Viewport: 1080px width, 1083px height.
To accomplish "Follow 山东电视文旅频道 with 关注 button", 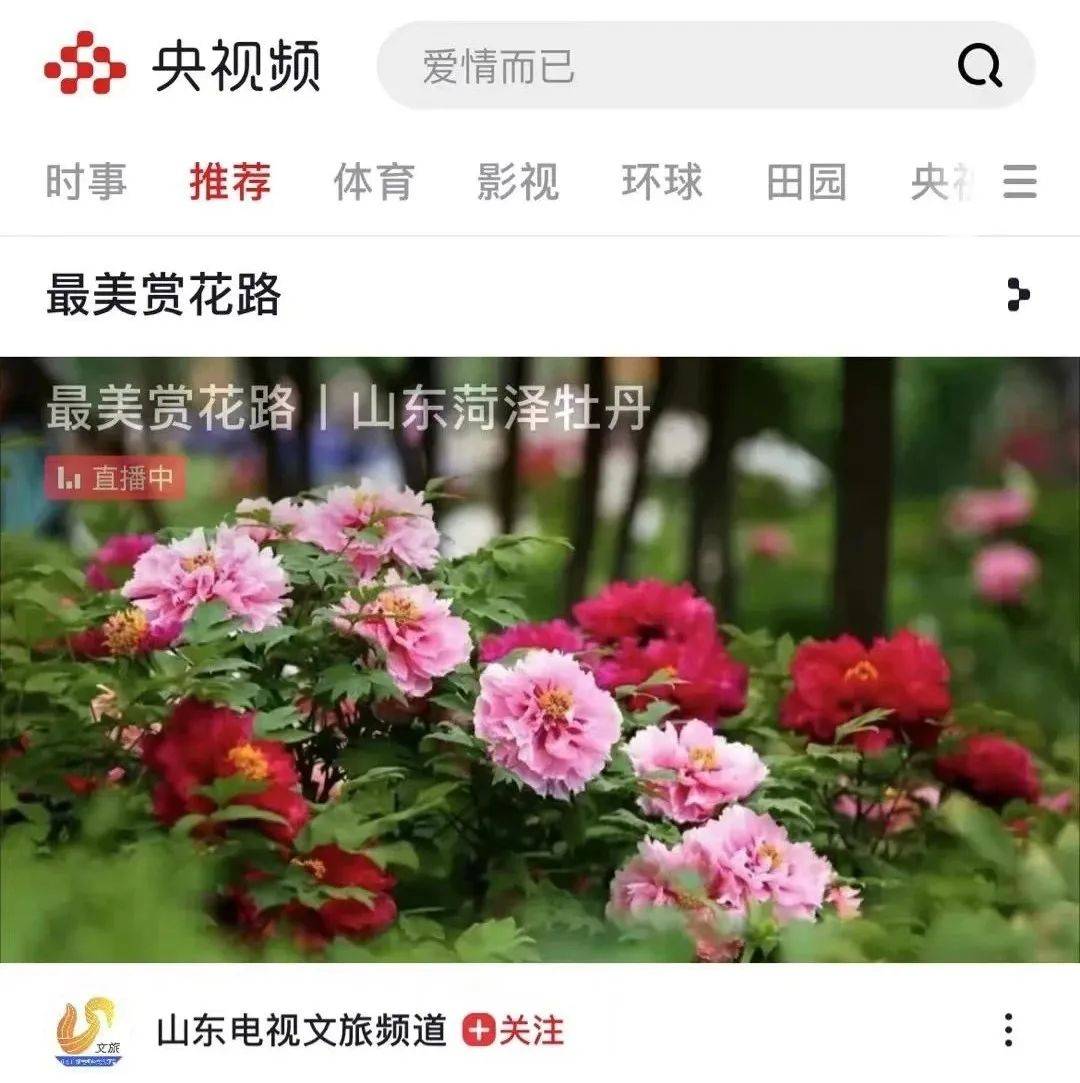I will coord(514,1030).
